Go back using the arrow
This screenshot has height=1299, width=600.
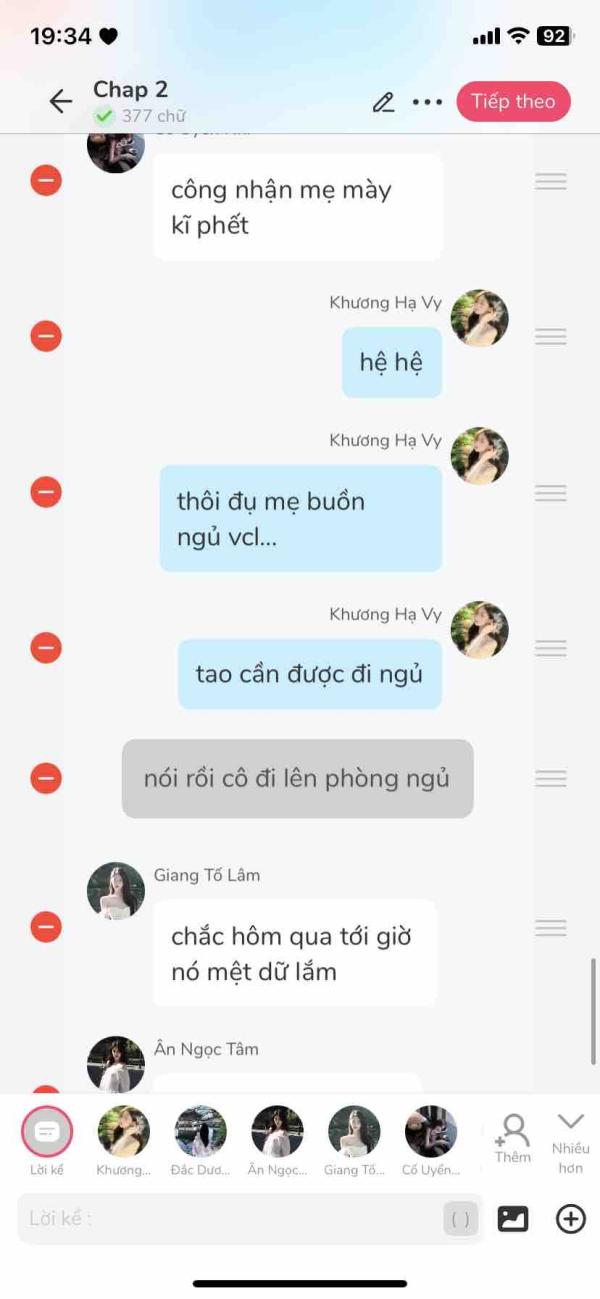click(61, 101)
